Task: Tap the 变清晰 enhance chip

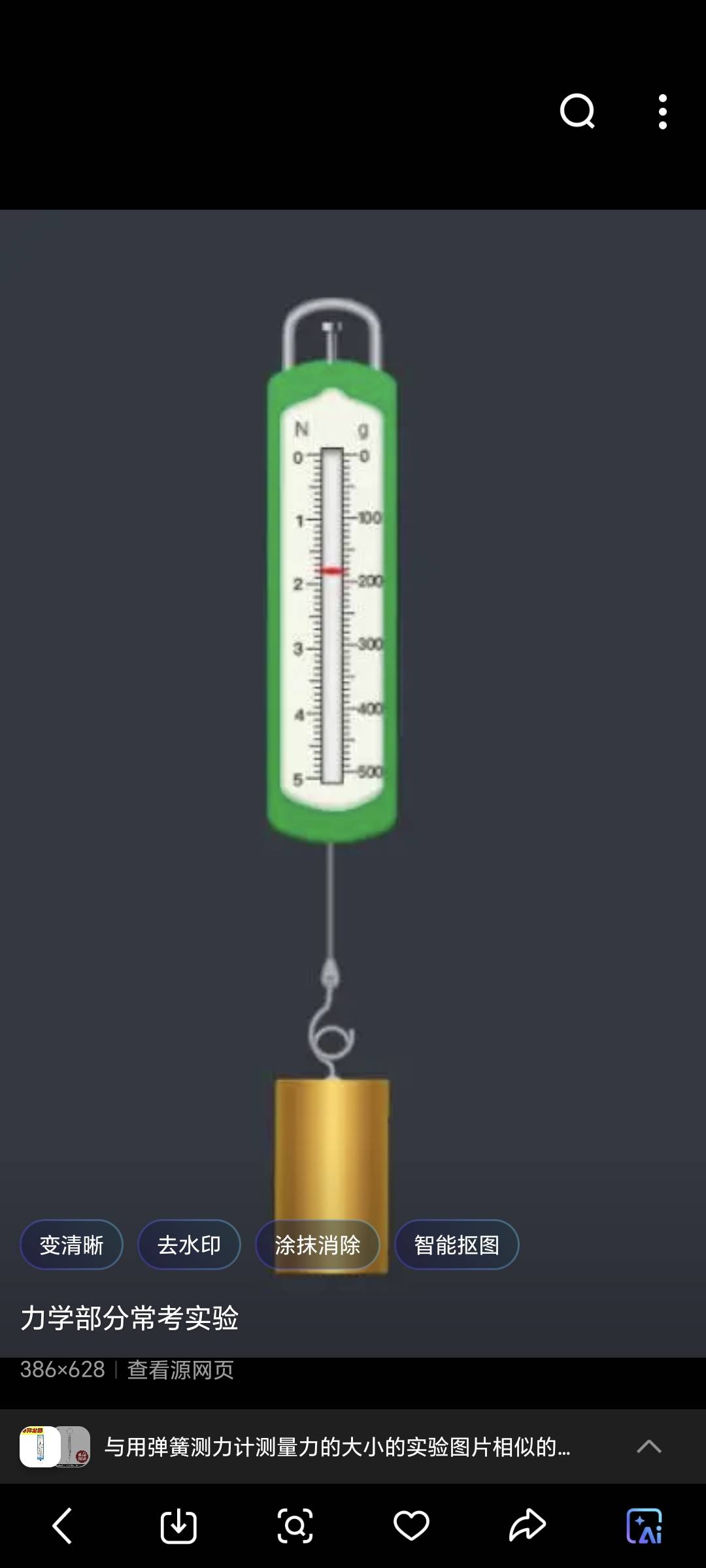Action: pyautogui.click(x=71, y=1245)
